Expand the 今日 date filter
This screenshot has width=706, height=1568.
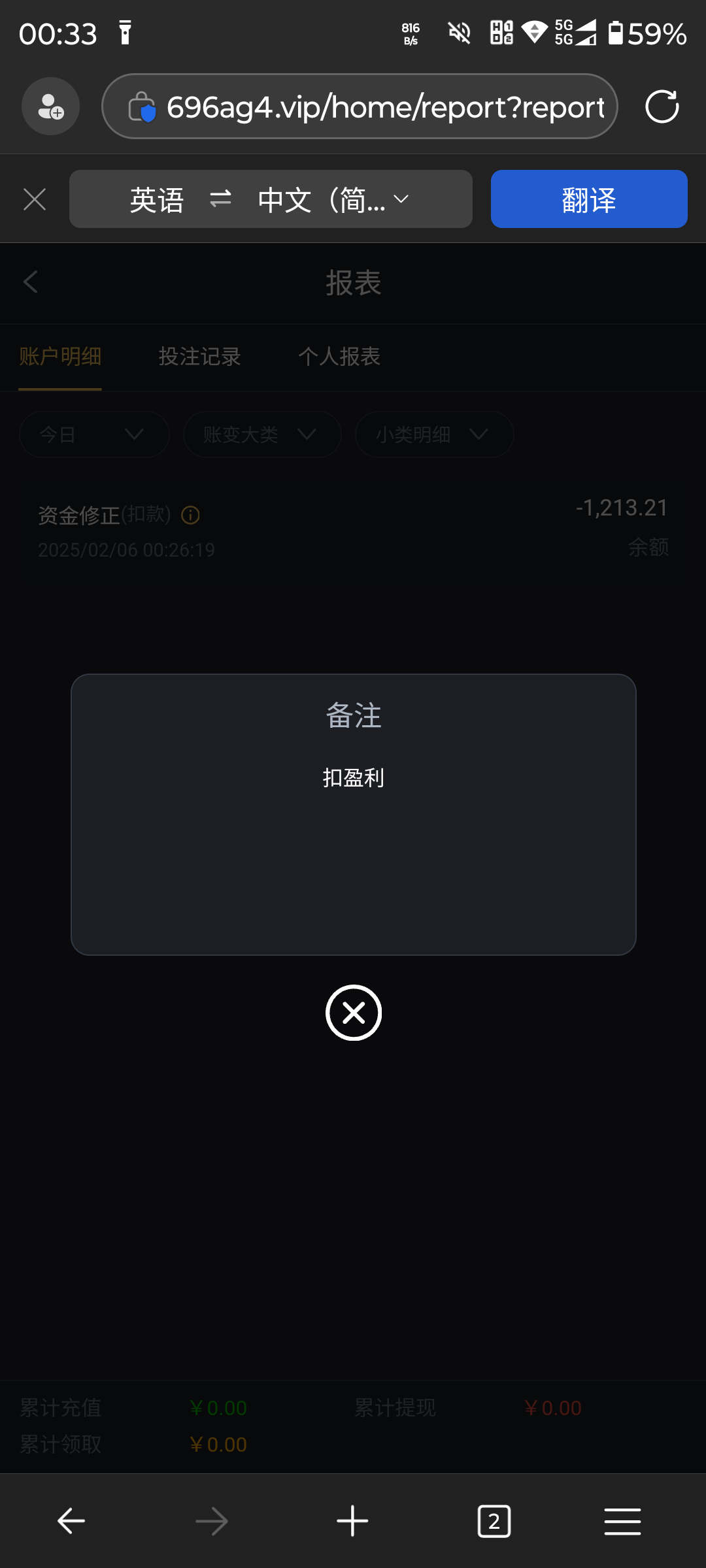[x=93, y=434]
